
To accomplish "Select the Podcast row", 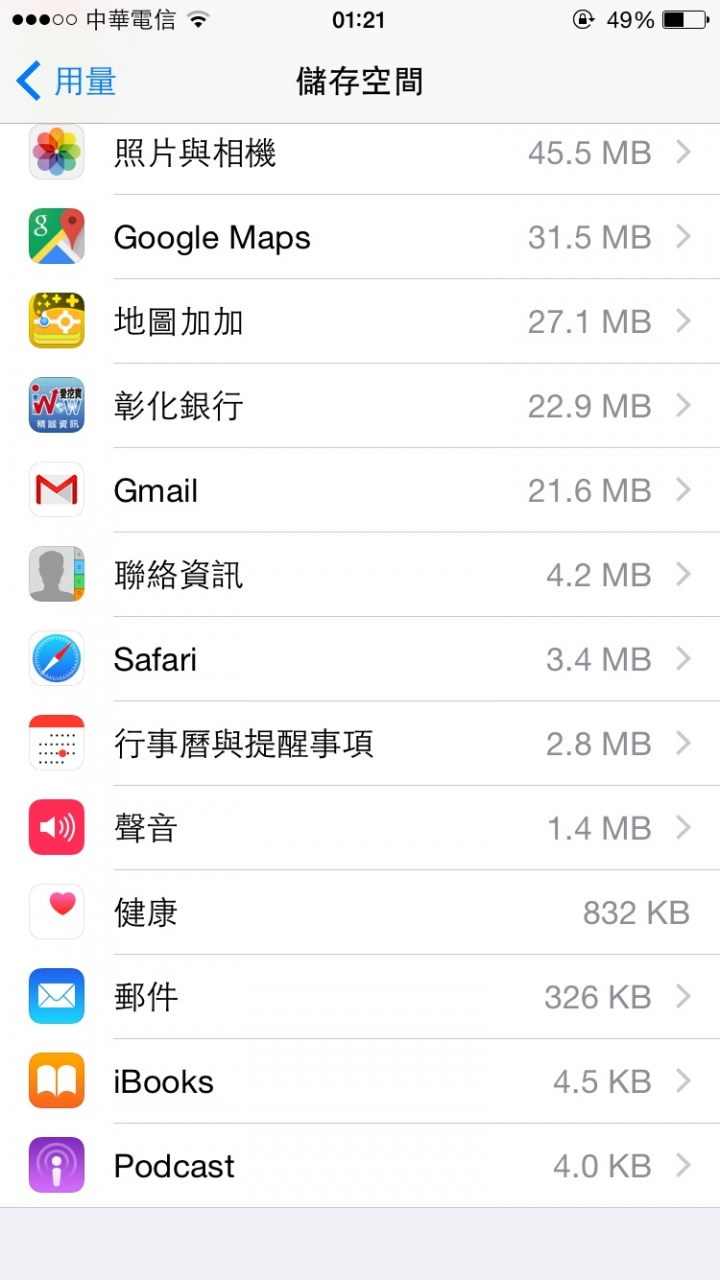I will (360, 1165).
